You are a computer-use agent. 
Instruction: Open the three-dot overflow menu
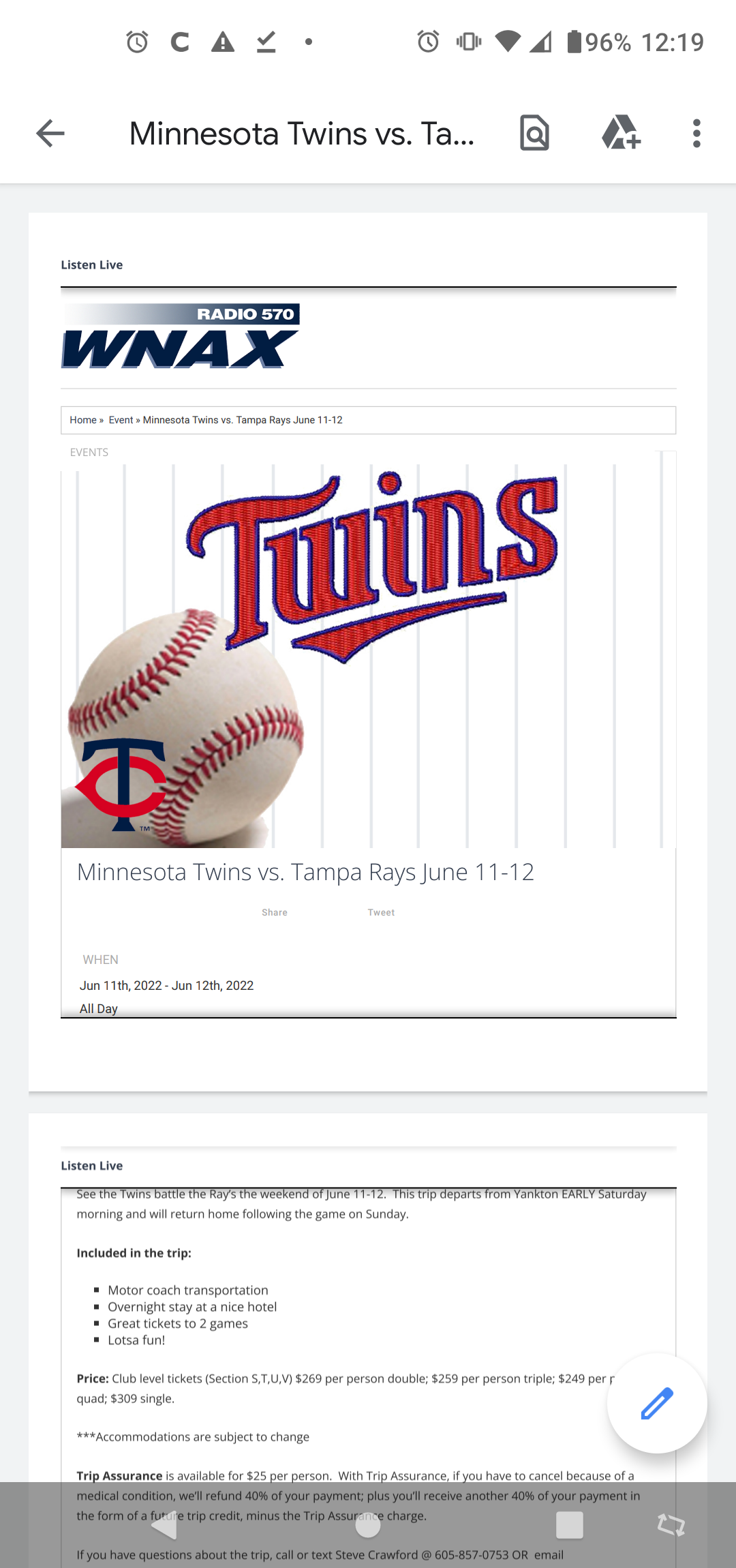point(696,133)
